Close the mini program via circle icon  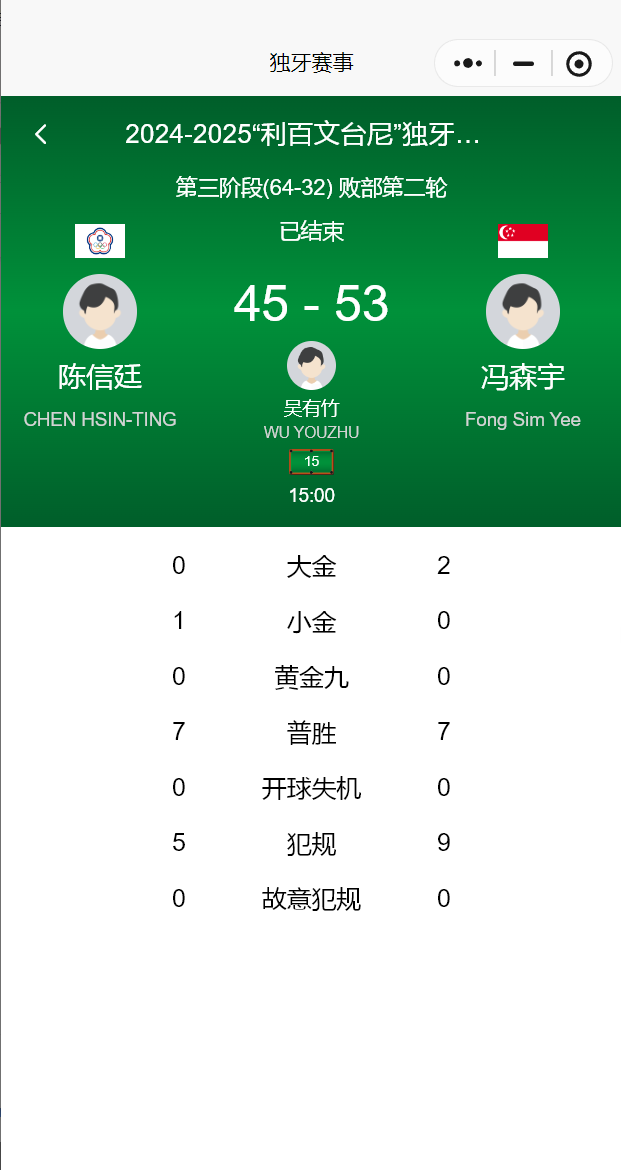point(579,64)
